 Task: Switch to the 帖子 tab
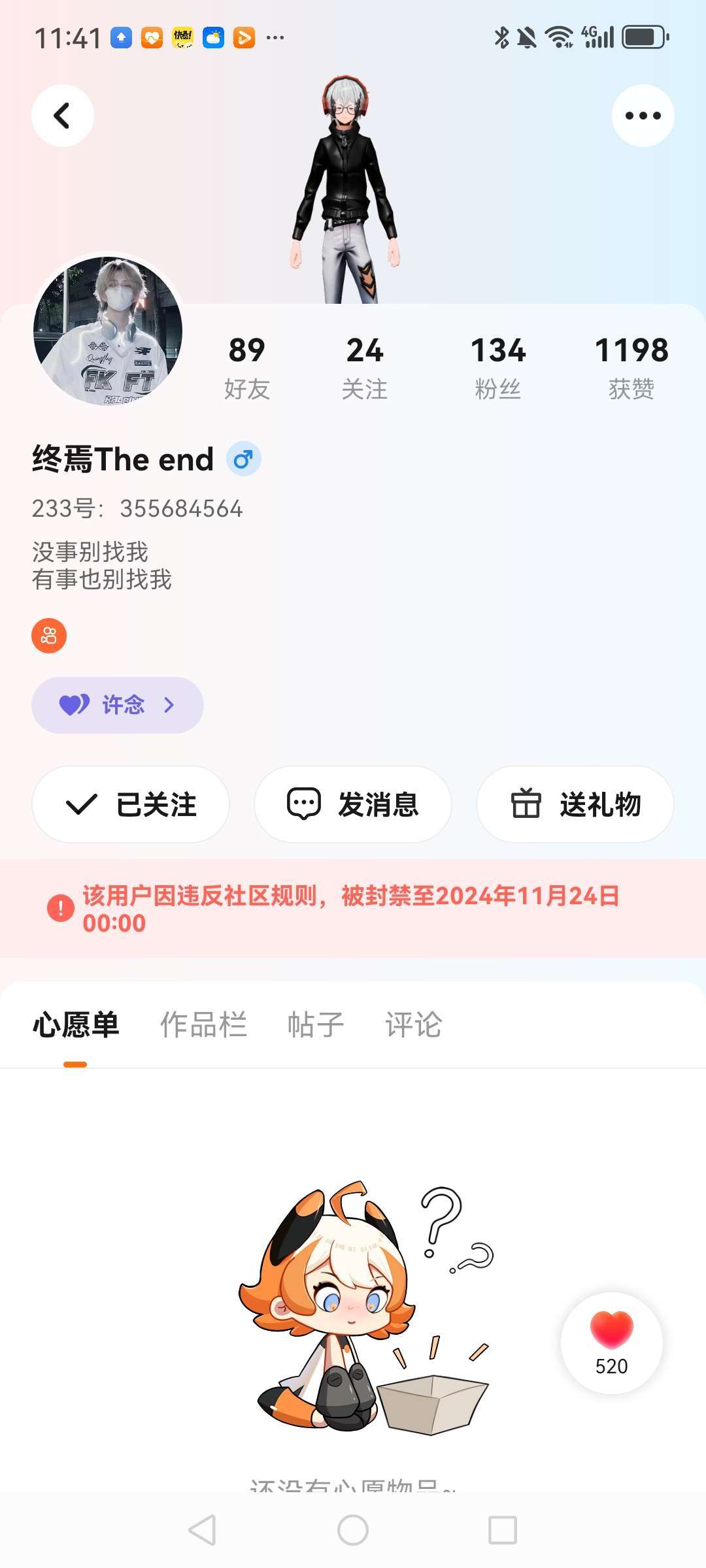click(x=316, y=1024)
